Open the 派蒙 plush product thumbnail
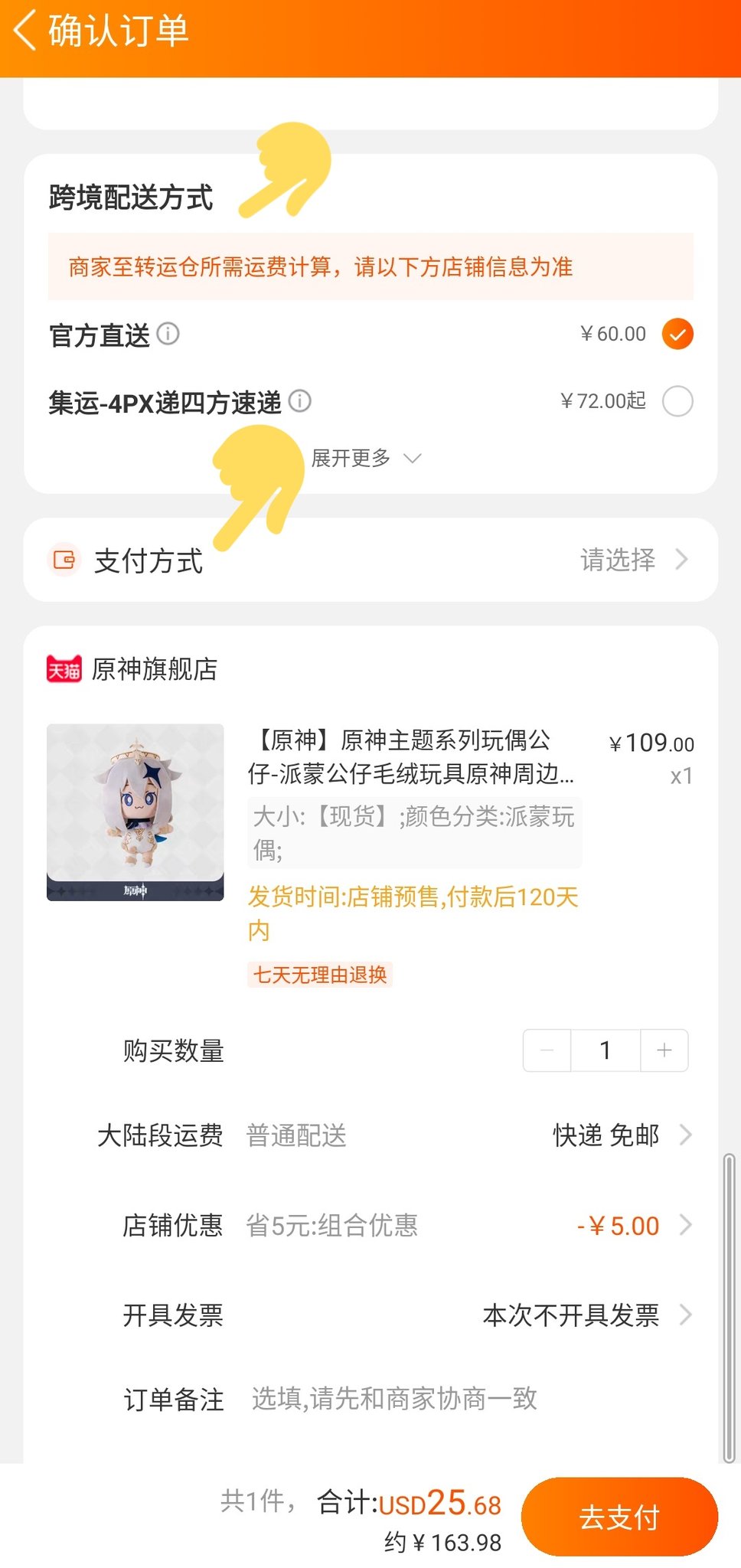Image resolution: width=741 pixels, height=1568 pixels. 135,812
